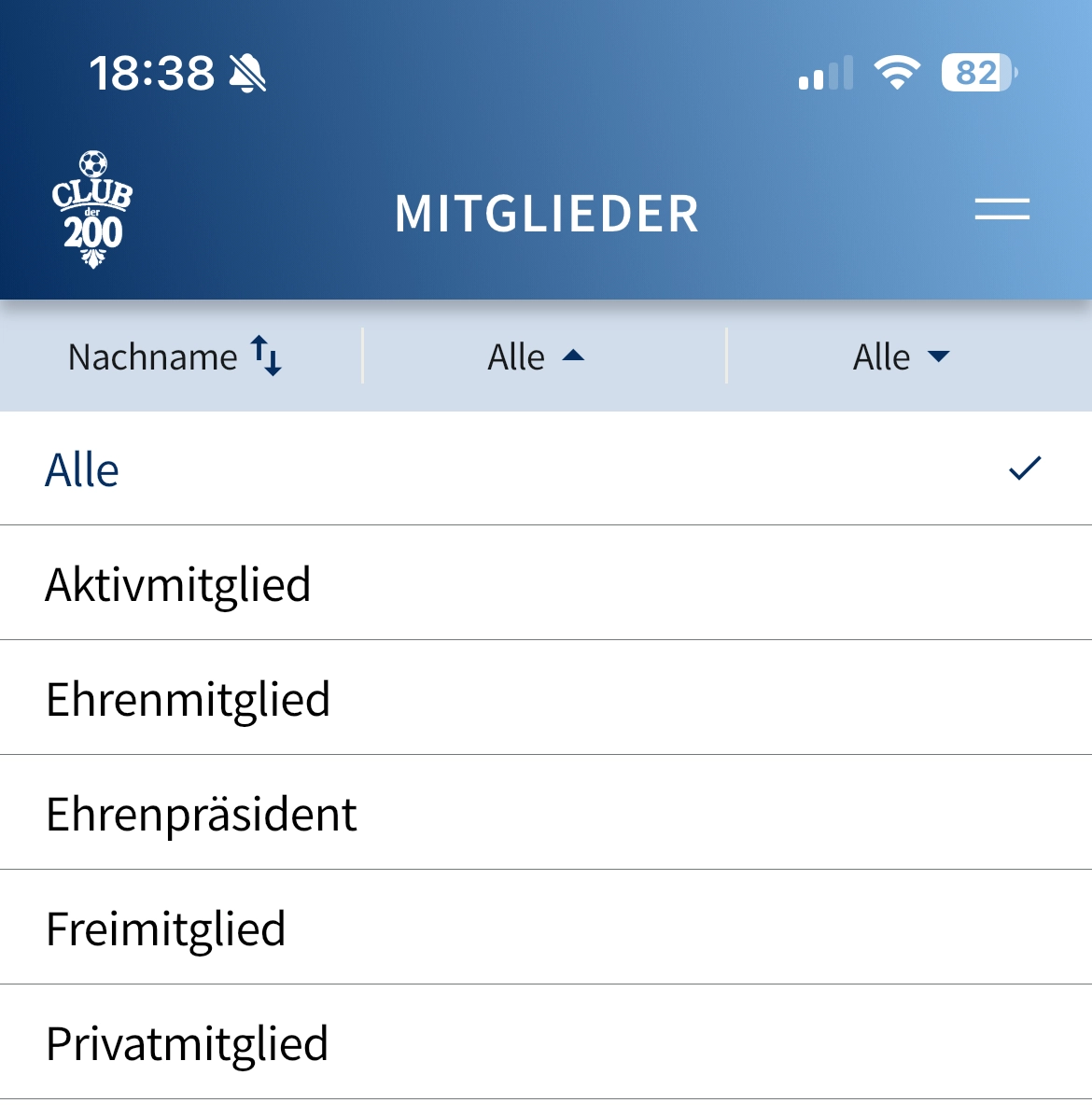Tap the battery level indicator showing 82
The width and height of the screenshot is (1092, 1117).
(x=976, y=72)
